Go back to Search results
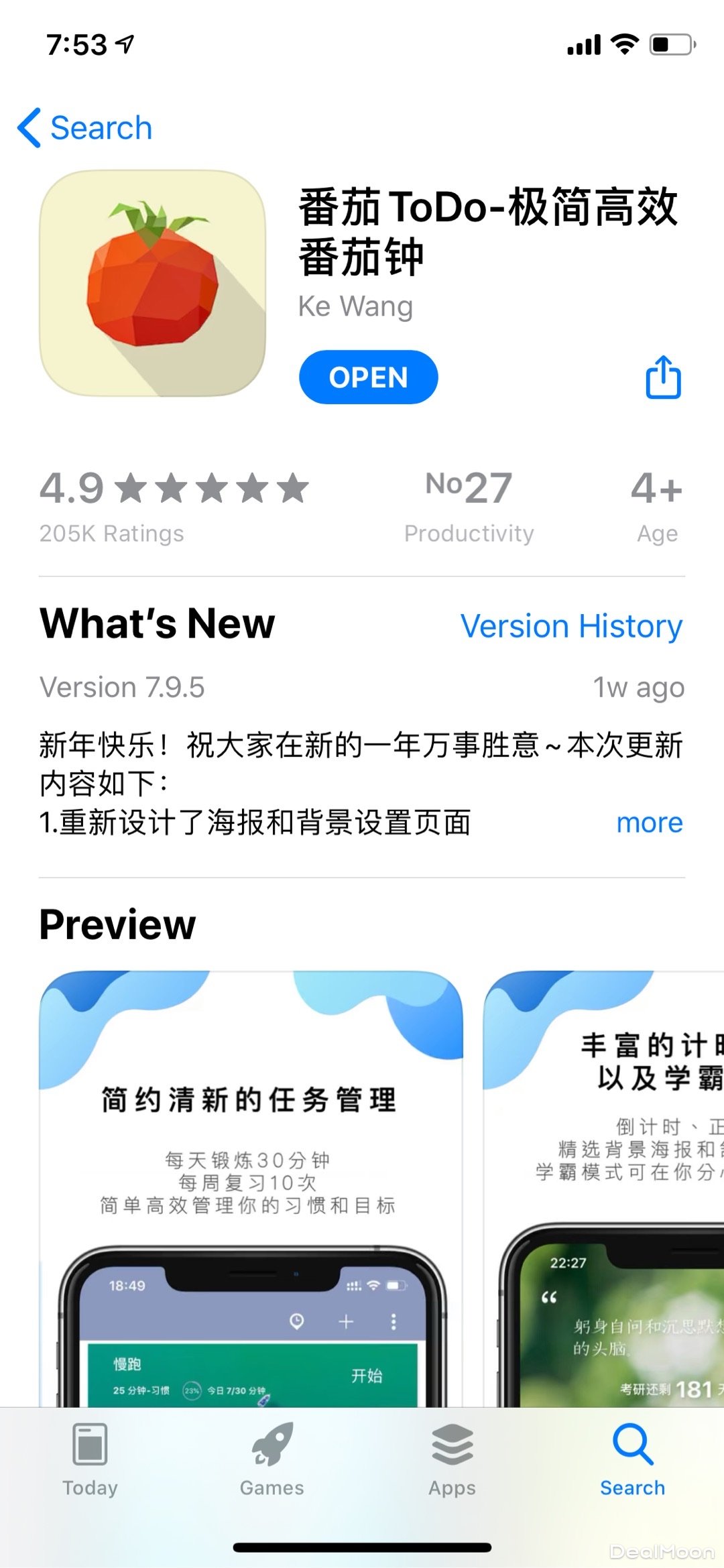724x1568 pixels. click(86, 127)
